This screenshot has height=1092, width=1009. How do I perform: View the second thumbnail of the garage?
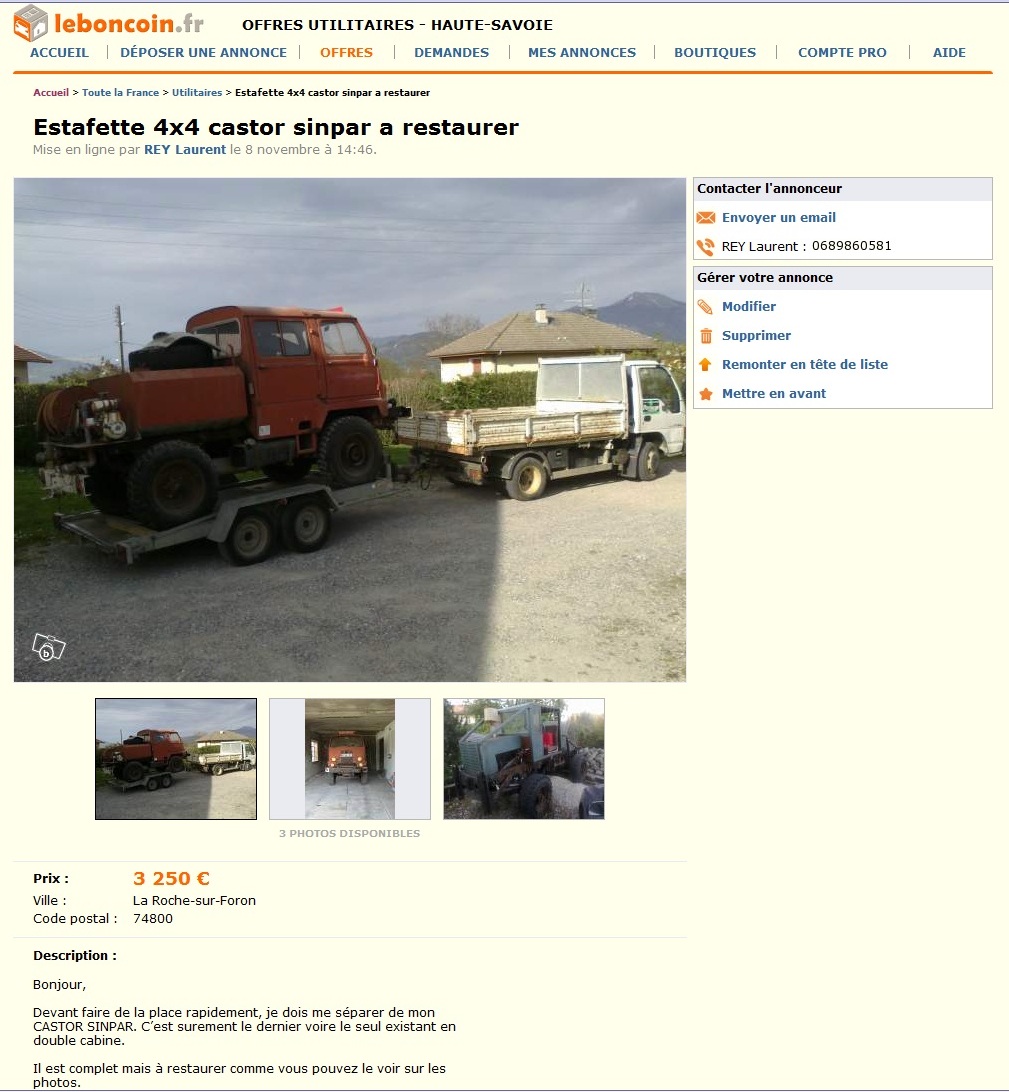click(x=349, y=758)
